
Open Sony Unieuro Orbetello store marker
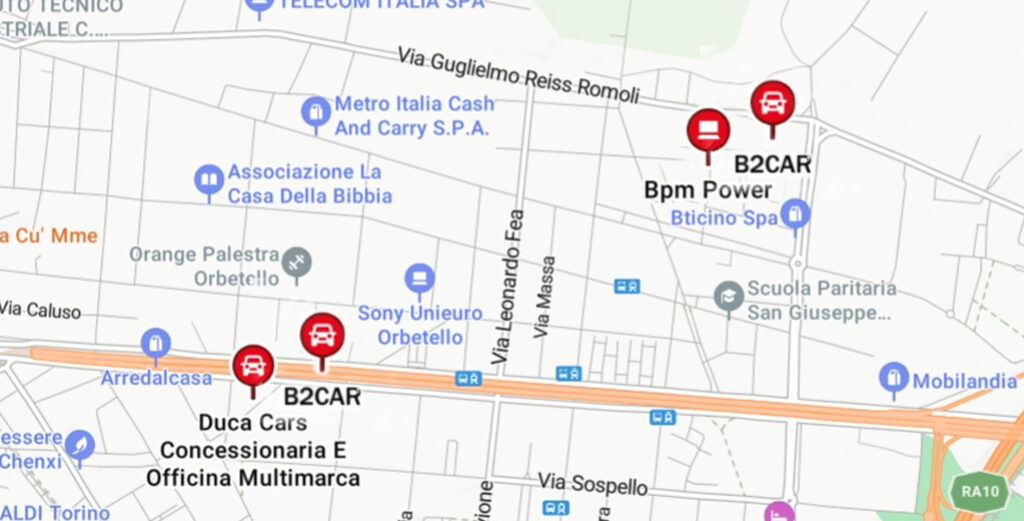click(419, 279)
